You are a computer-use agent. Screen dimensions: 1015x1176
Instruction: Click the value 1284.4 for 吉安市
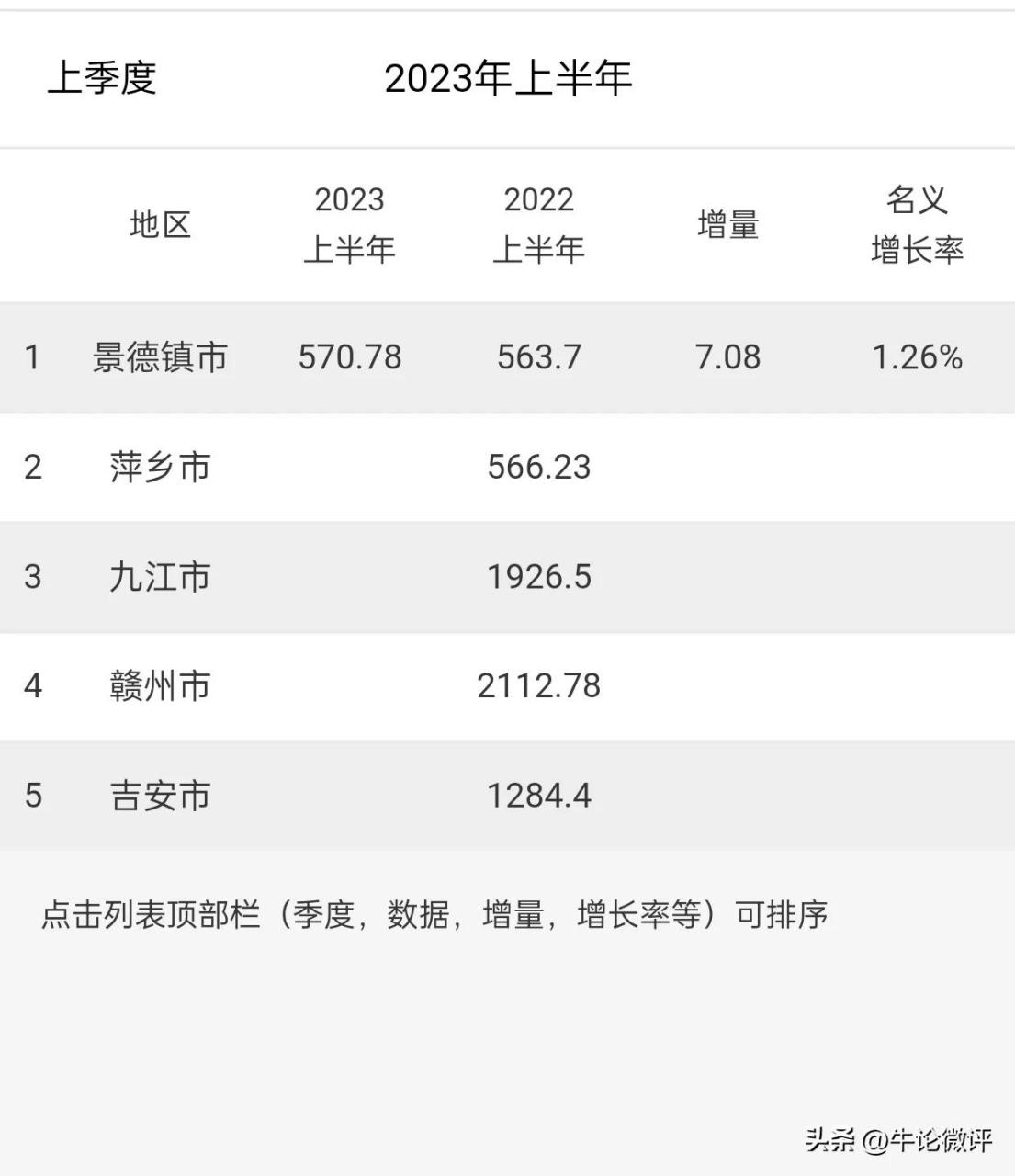[540, 796]
